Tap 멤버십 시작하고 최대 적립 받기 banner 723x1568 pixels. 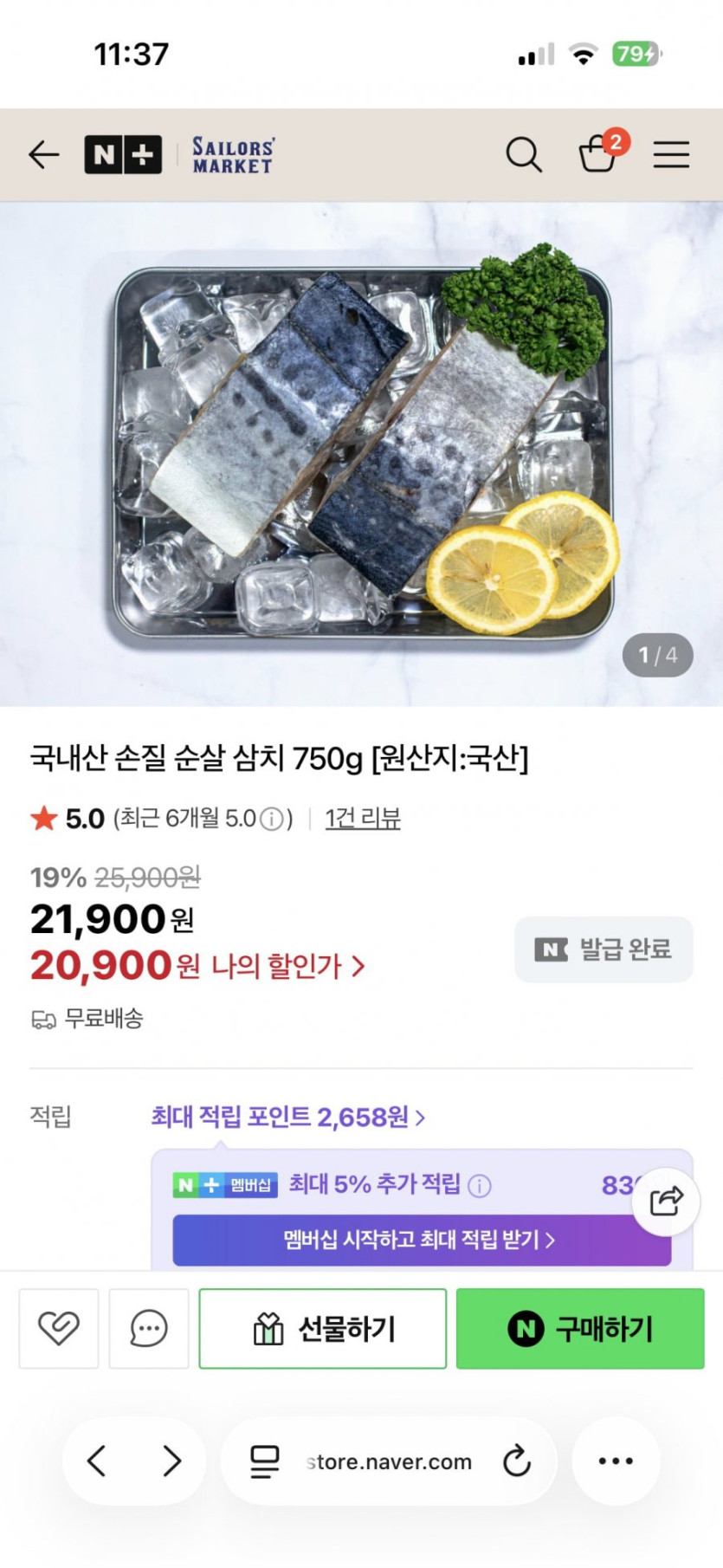point(421,1240)
